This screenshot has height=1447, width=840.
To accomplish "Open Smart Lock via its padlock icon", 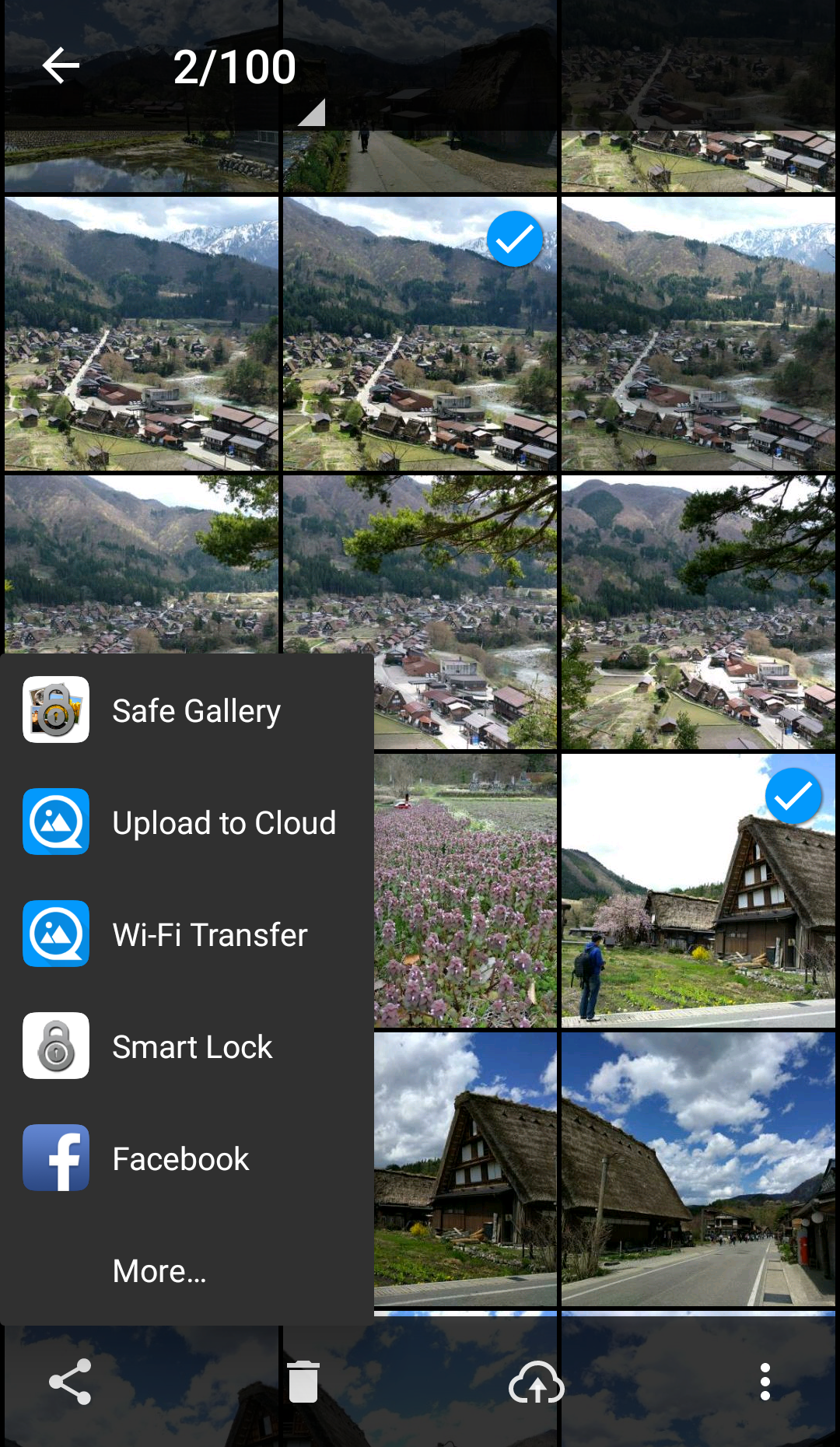I will coord(55,1046).
